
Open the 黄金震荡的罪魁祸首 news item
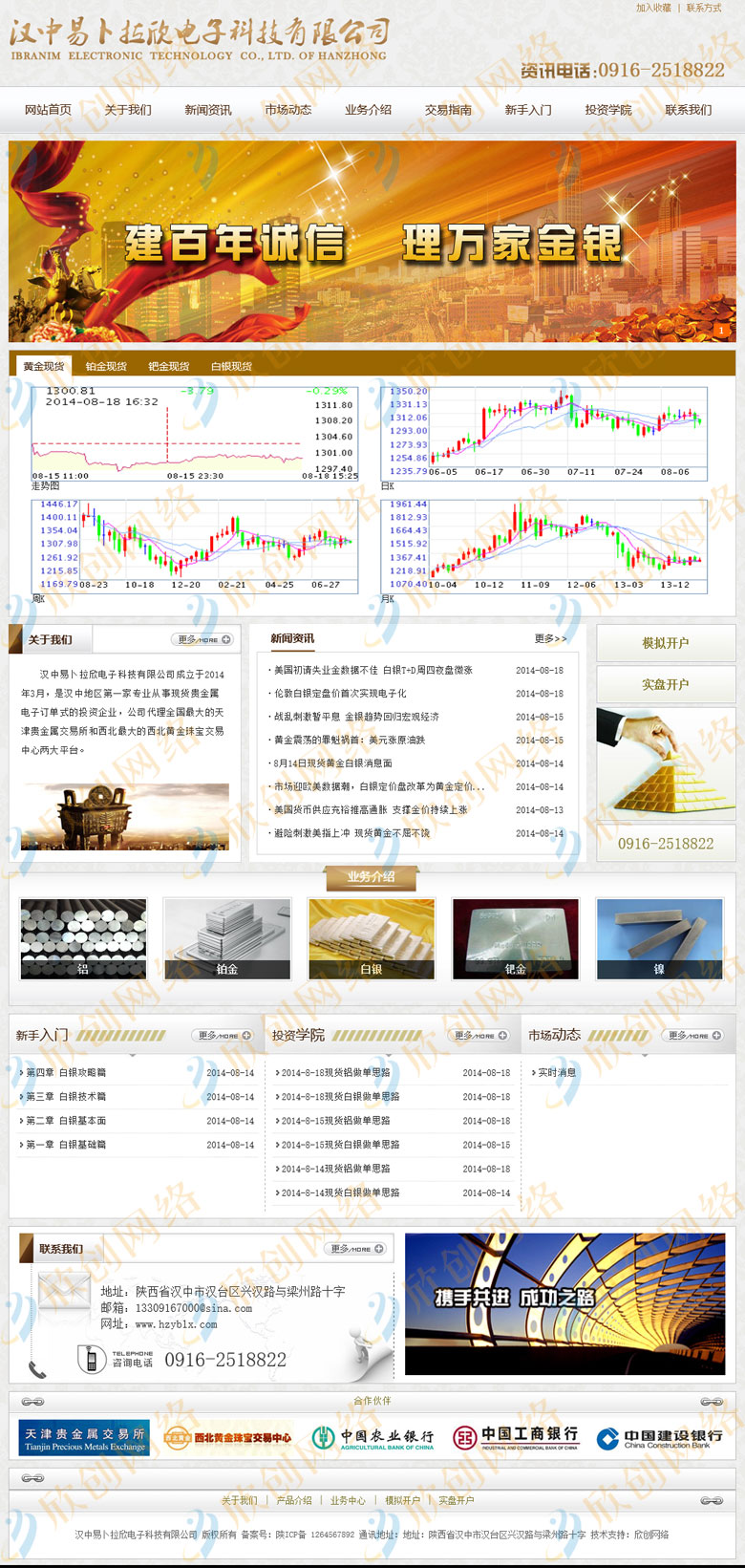350,741
